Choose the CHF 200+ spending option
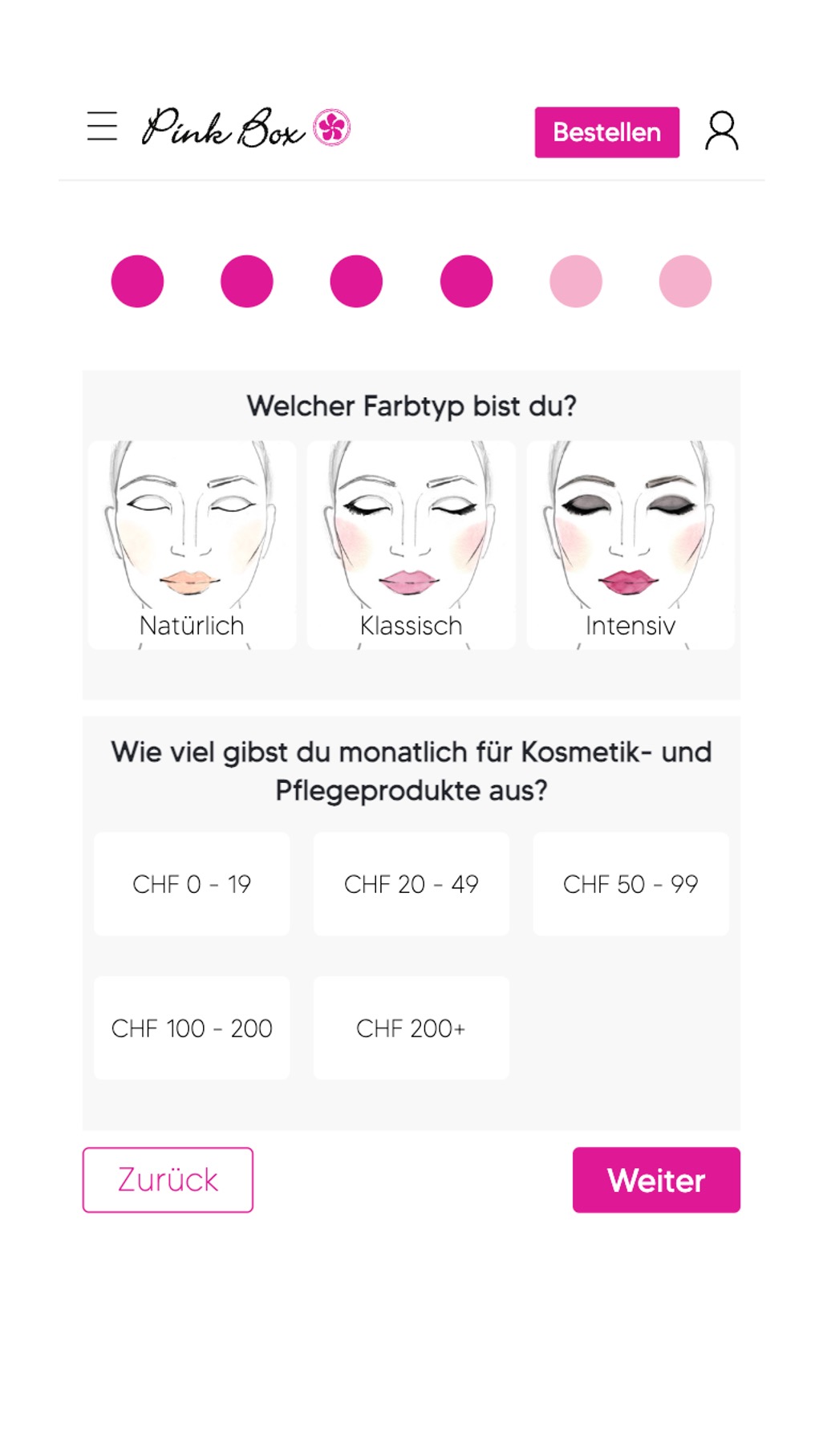 [x=411, y=1028]
